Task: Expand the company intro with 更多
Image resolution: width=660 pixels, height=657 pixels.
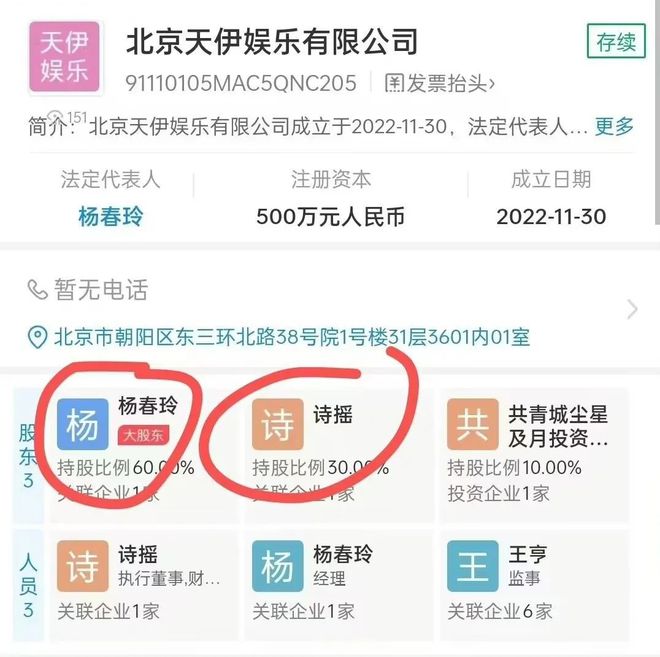Action: point(614,127)
